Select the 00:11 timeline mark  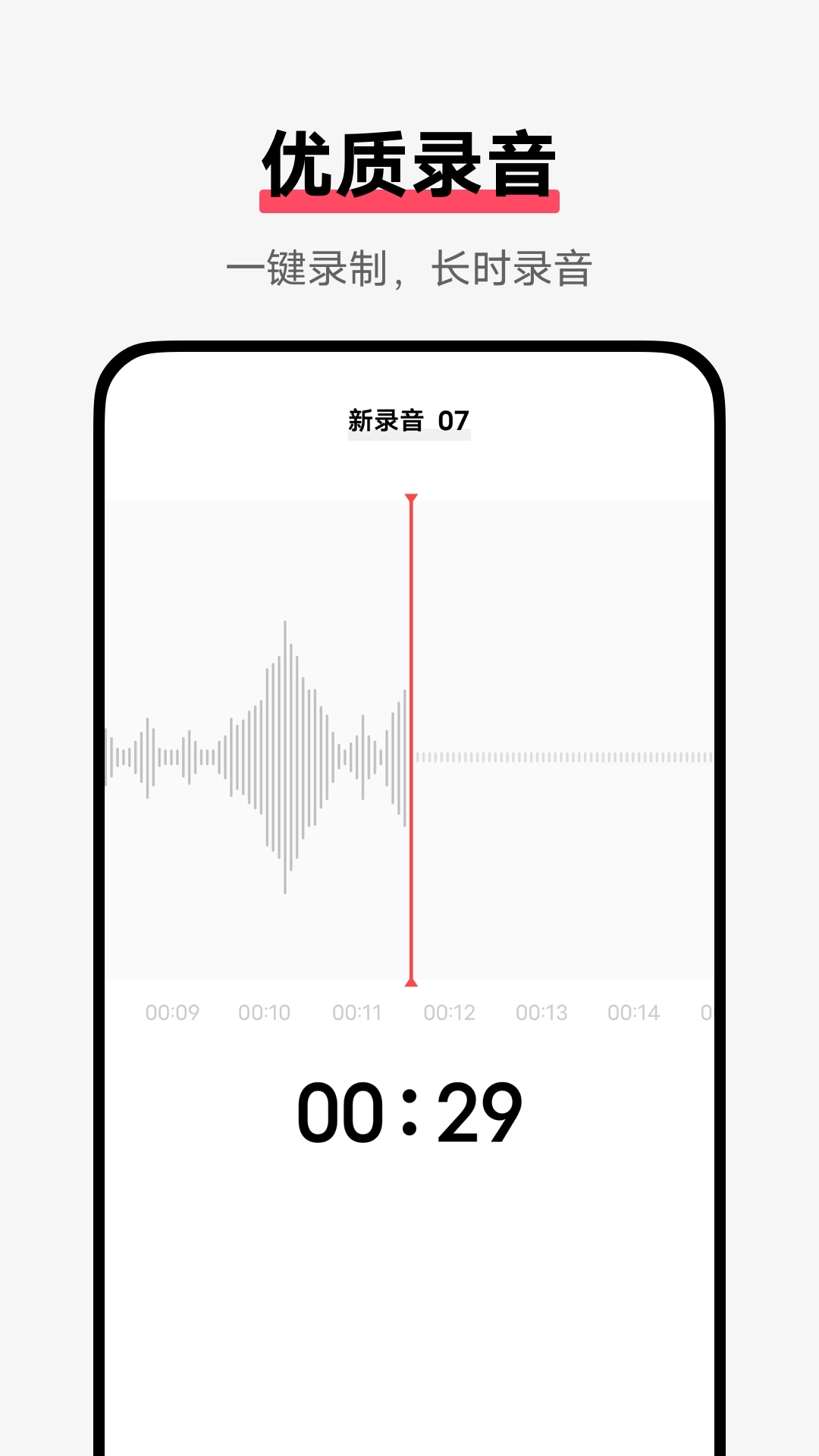click(357, 1012)
